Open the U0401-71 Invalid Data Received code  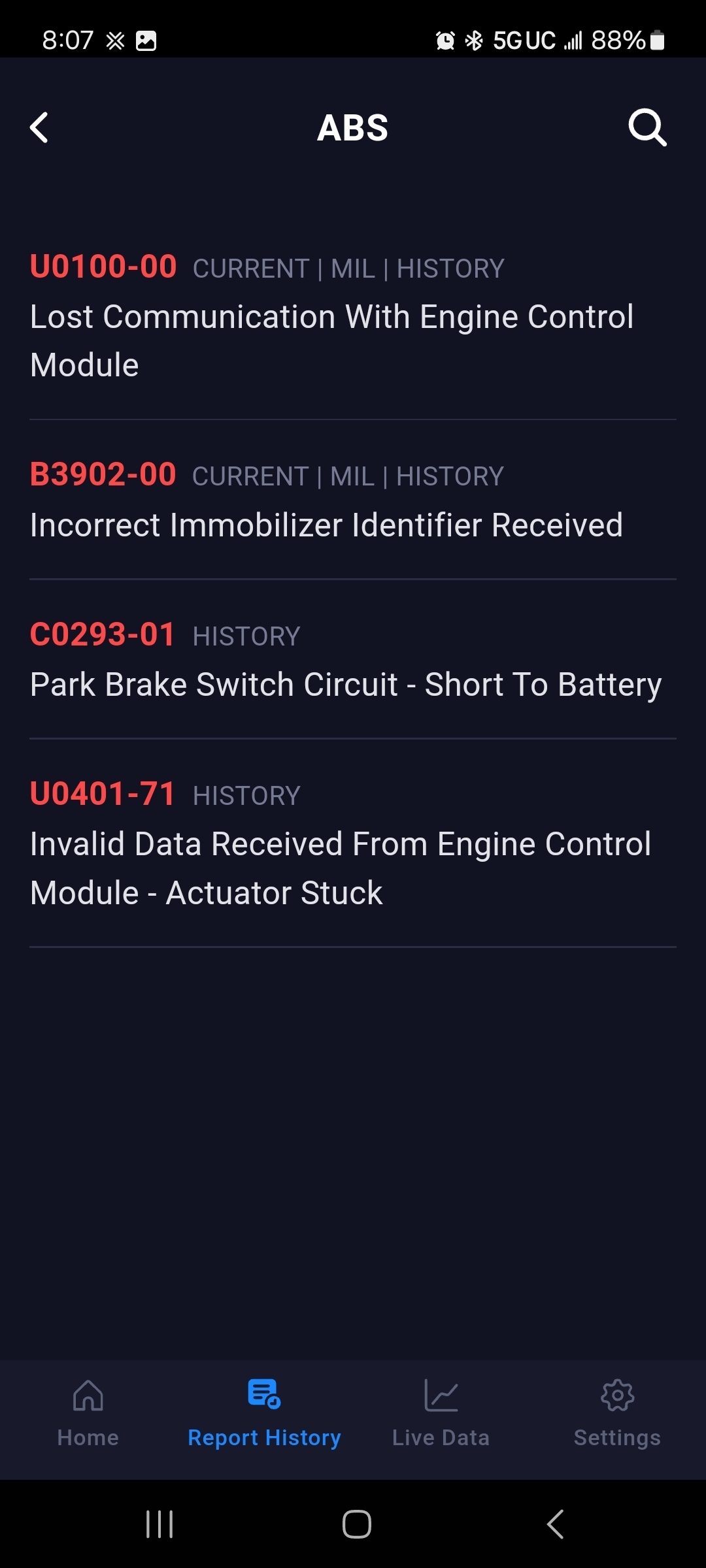(340, 844)
